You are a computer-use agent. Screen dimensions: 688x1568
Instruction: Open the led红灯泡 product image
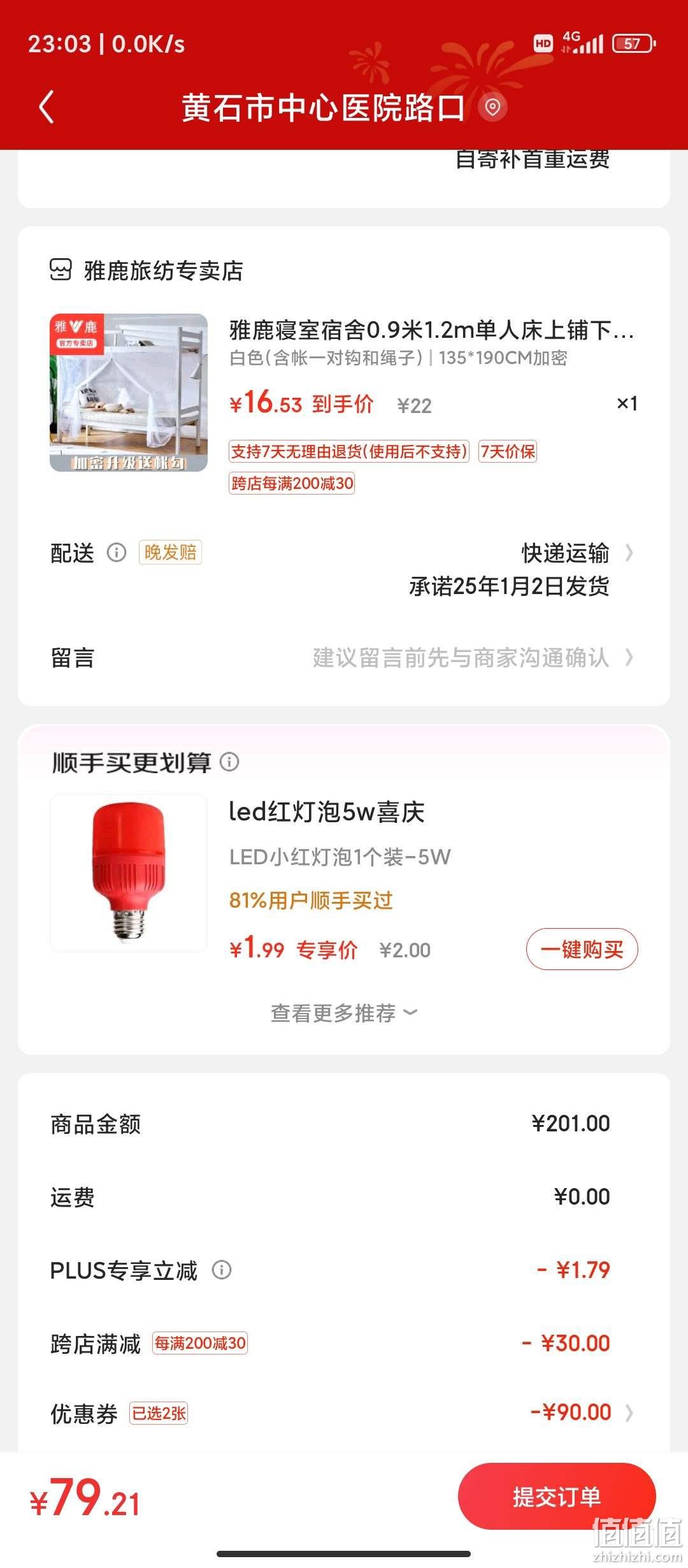point(129,873)
